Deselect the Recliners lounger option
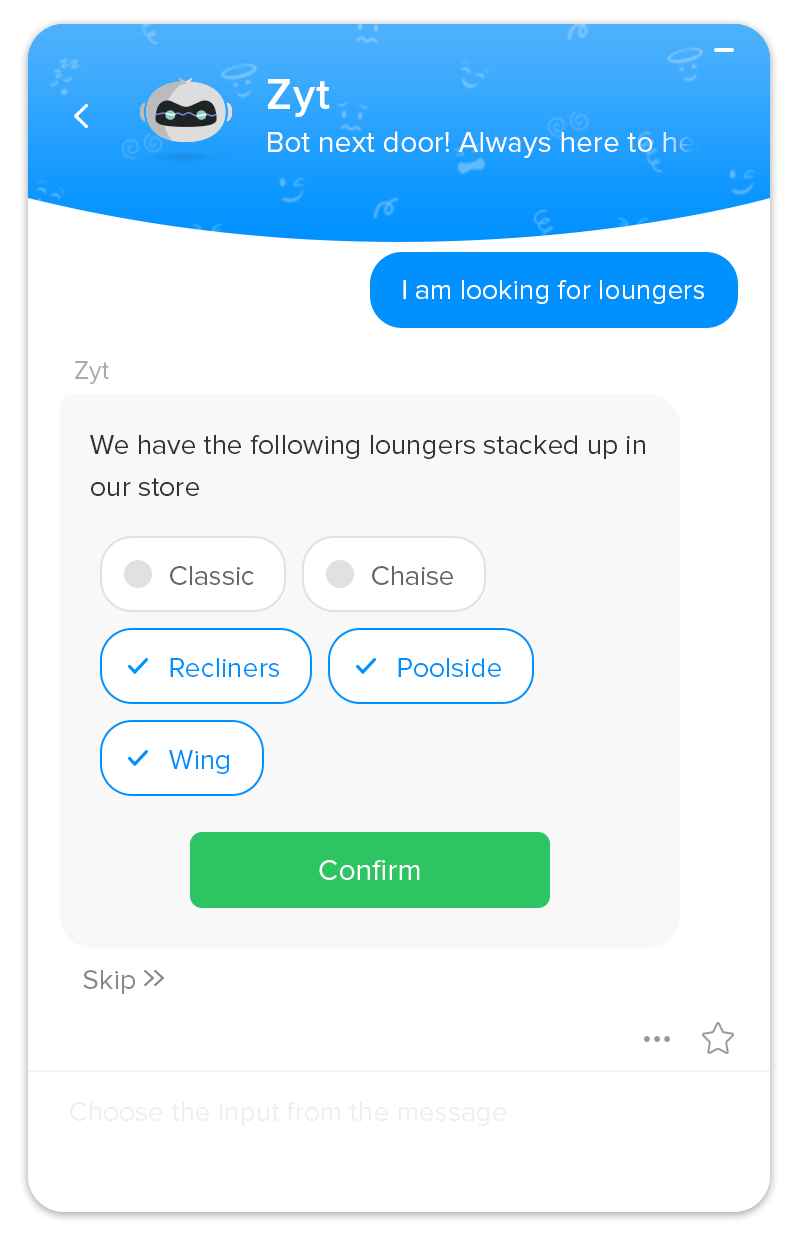 206,666
